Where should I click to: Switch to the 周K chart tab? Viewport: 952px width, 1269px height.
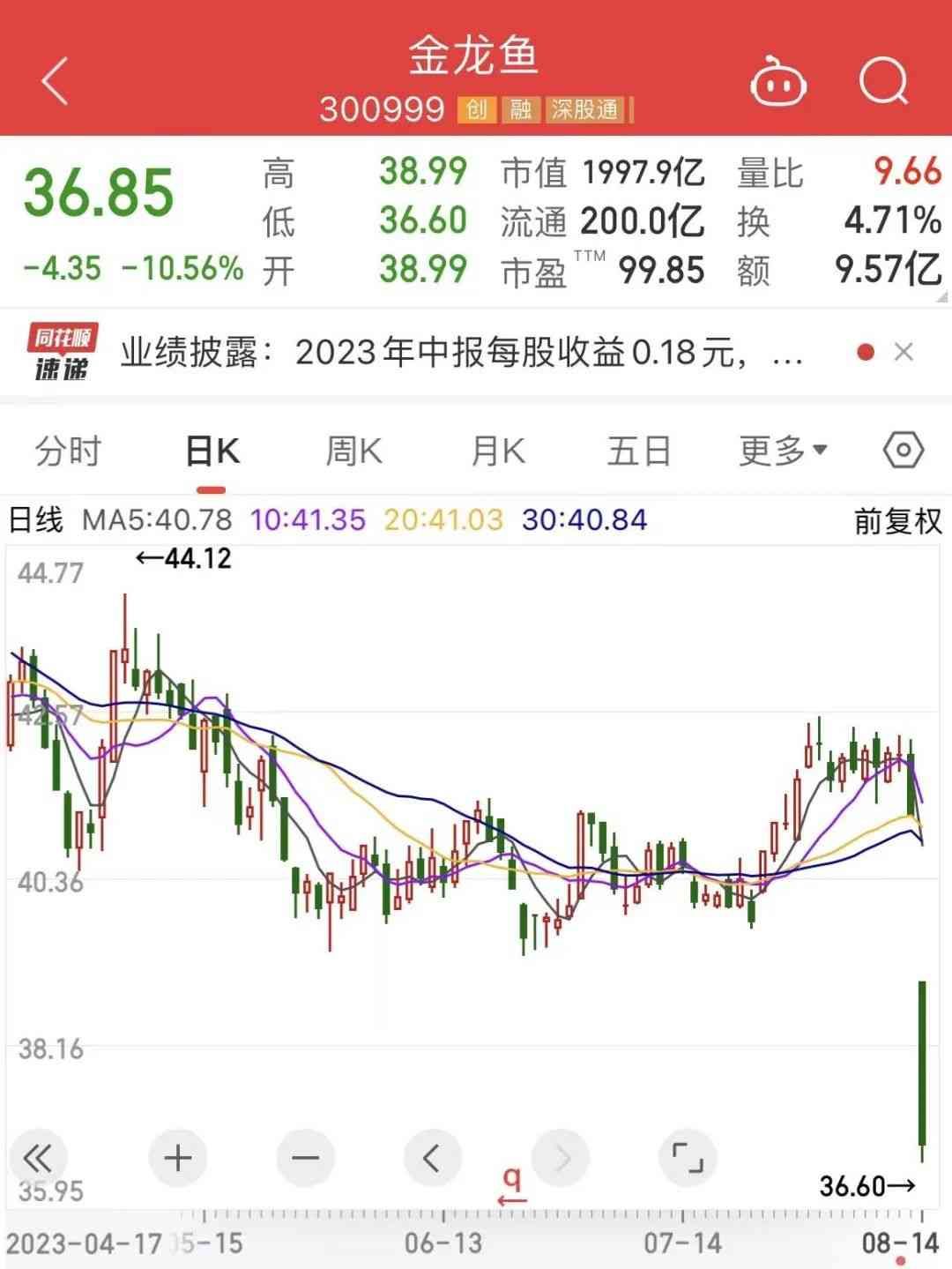pos(353,452)
